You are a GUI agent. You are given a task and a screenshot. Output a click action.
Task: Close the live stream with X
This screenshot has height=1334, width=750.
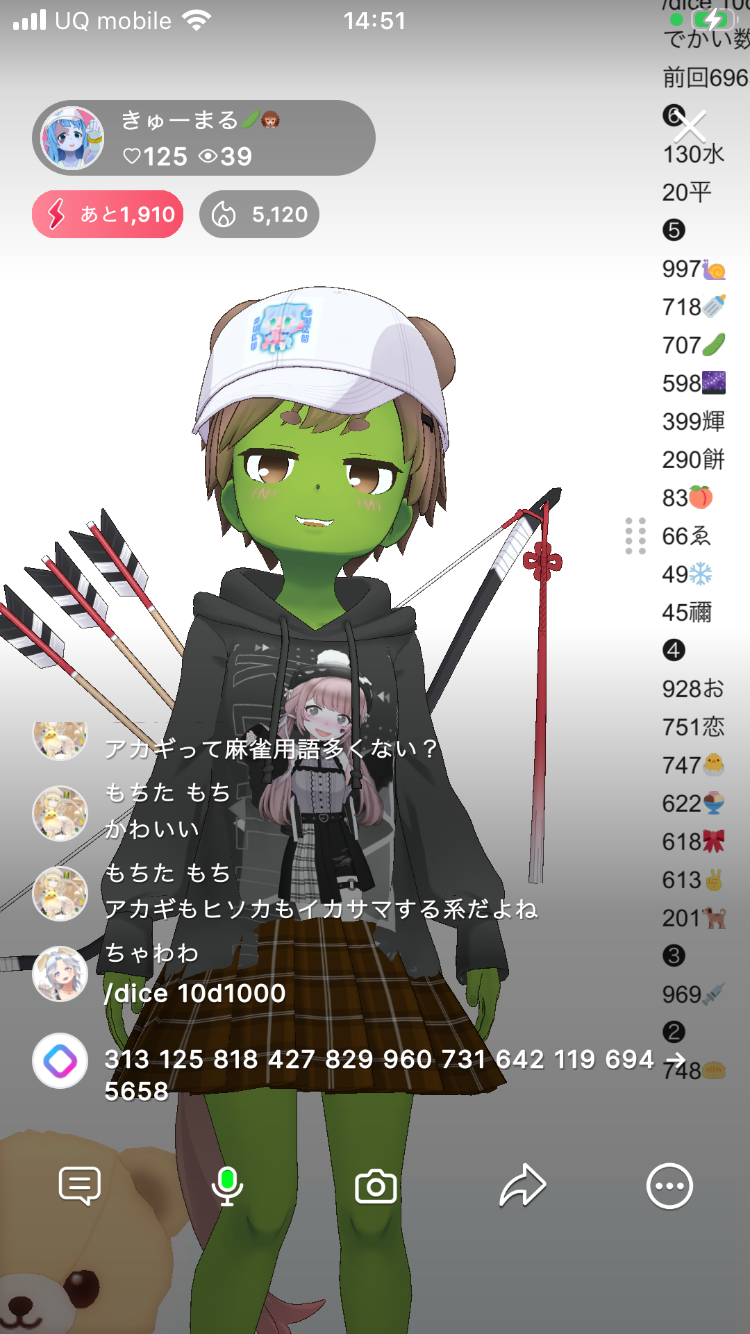click(x=690, y=126)
